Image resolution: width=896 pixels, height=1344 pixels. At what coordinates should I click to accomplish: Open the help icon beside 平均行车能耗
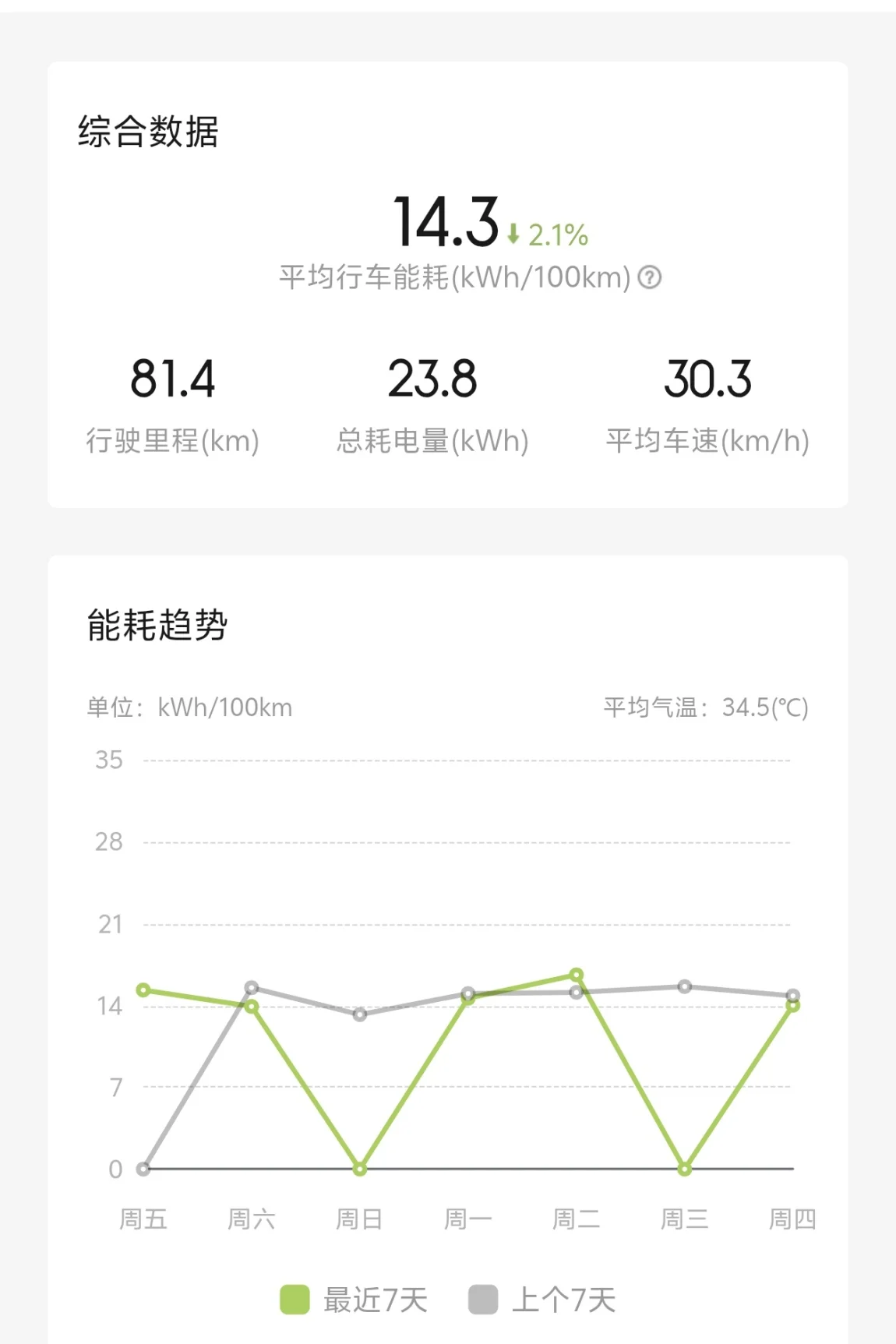(x=650, y=277)
